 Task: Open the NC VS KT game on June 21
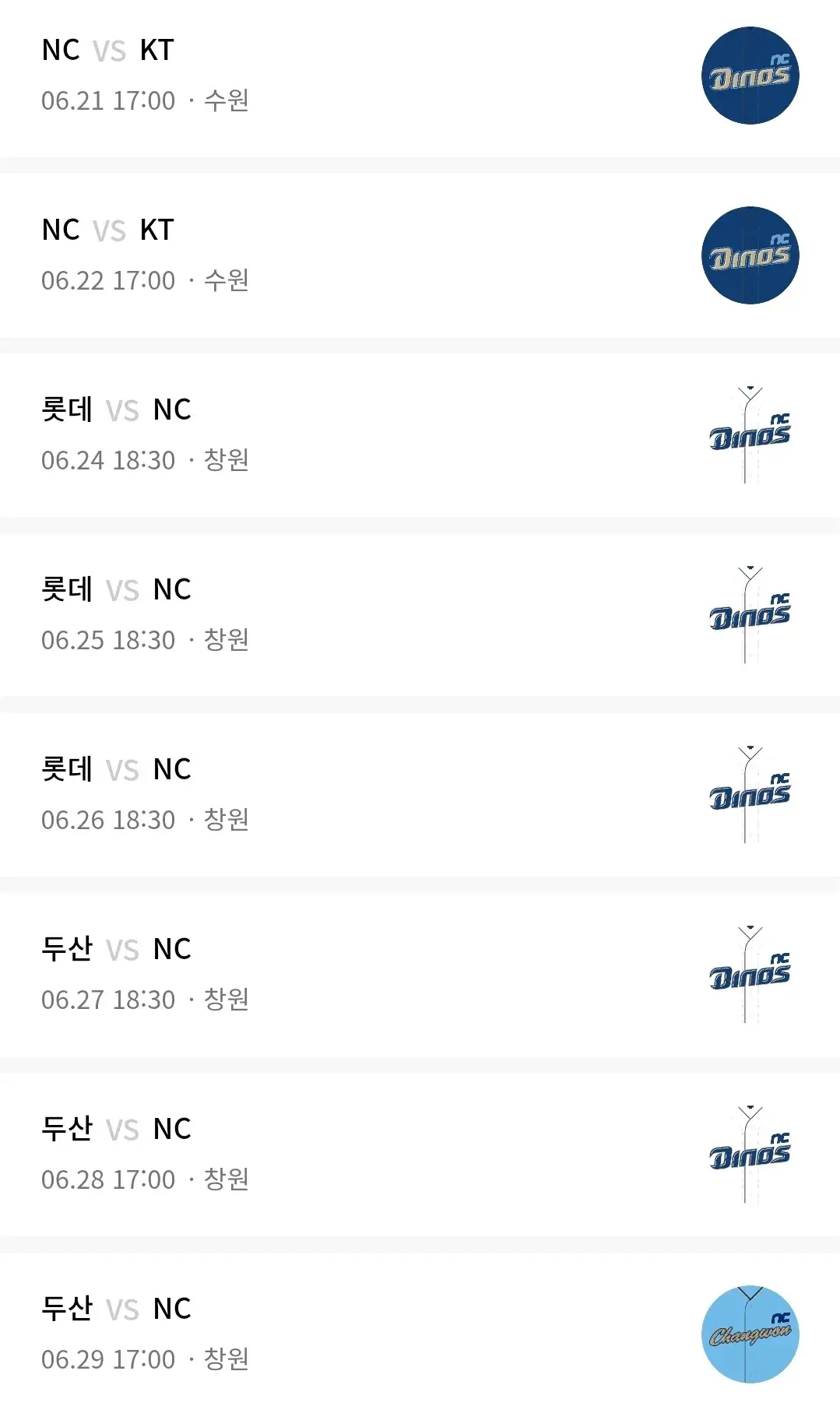311,74
